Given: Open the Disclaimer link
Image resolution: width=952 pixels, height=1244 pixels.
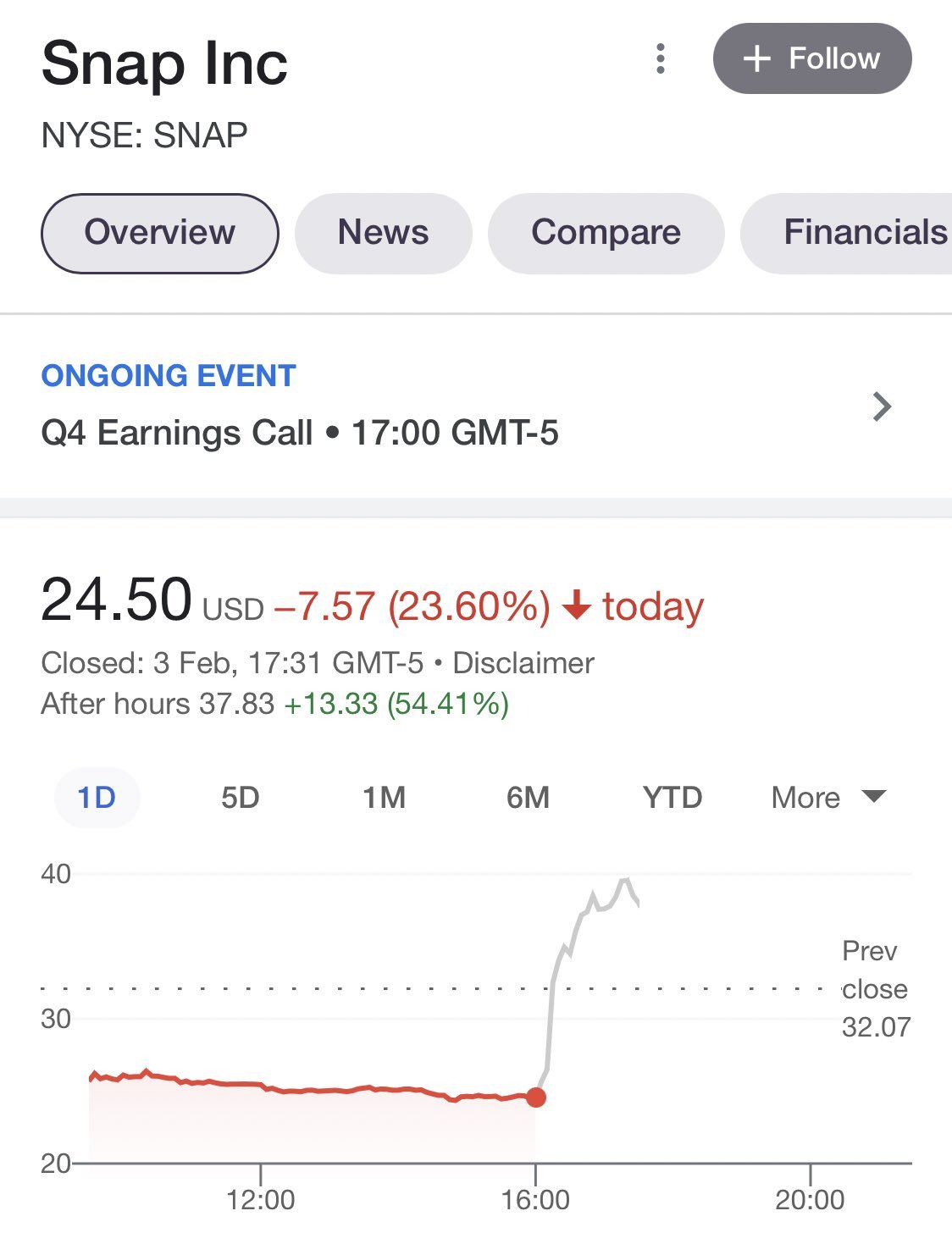Looking at the screenshot, I should [x=523, y=663].
